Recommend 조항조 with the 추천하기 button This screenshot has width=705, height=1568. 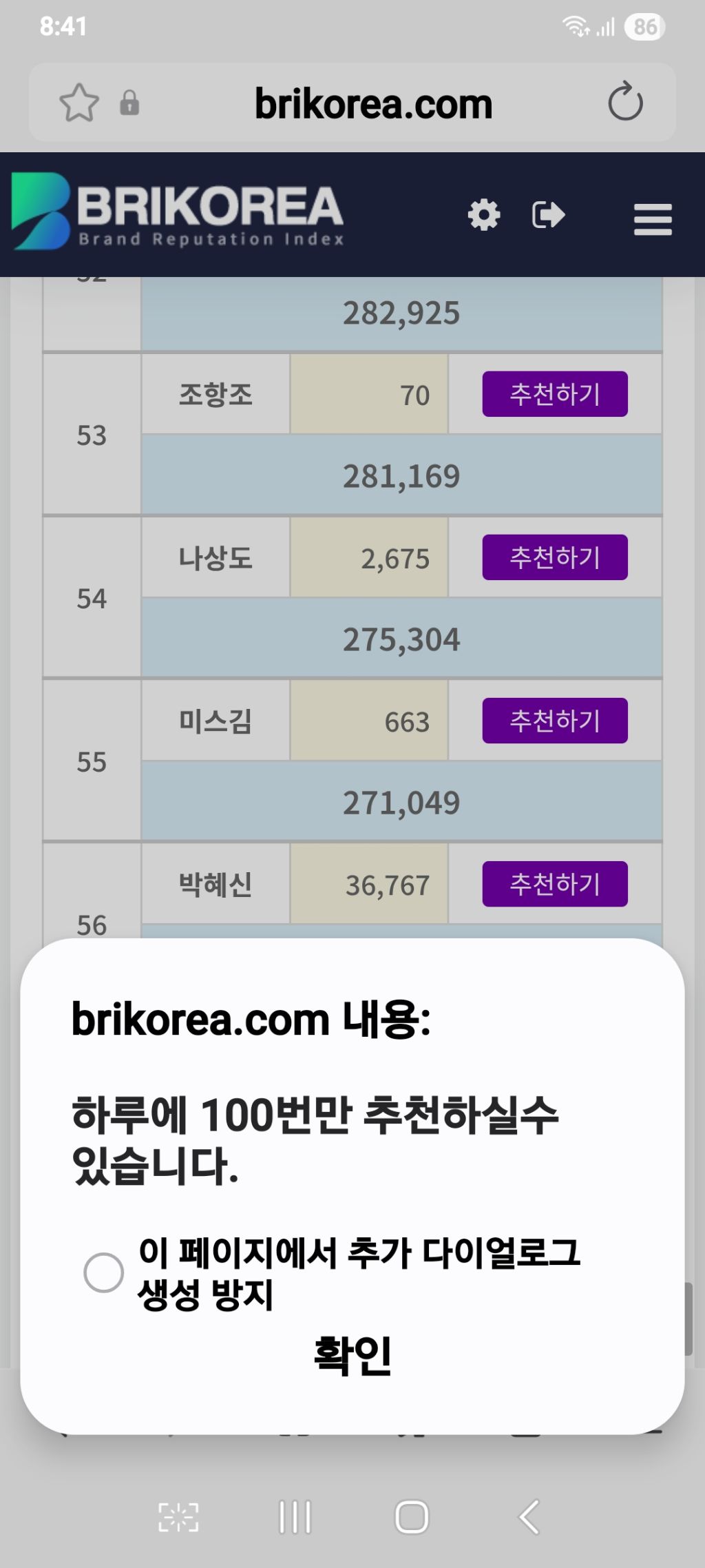click(554, 394)
